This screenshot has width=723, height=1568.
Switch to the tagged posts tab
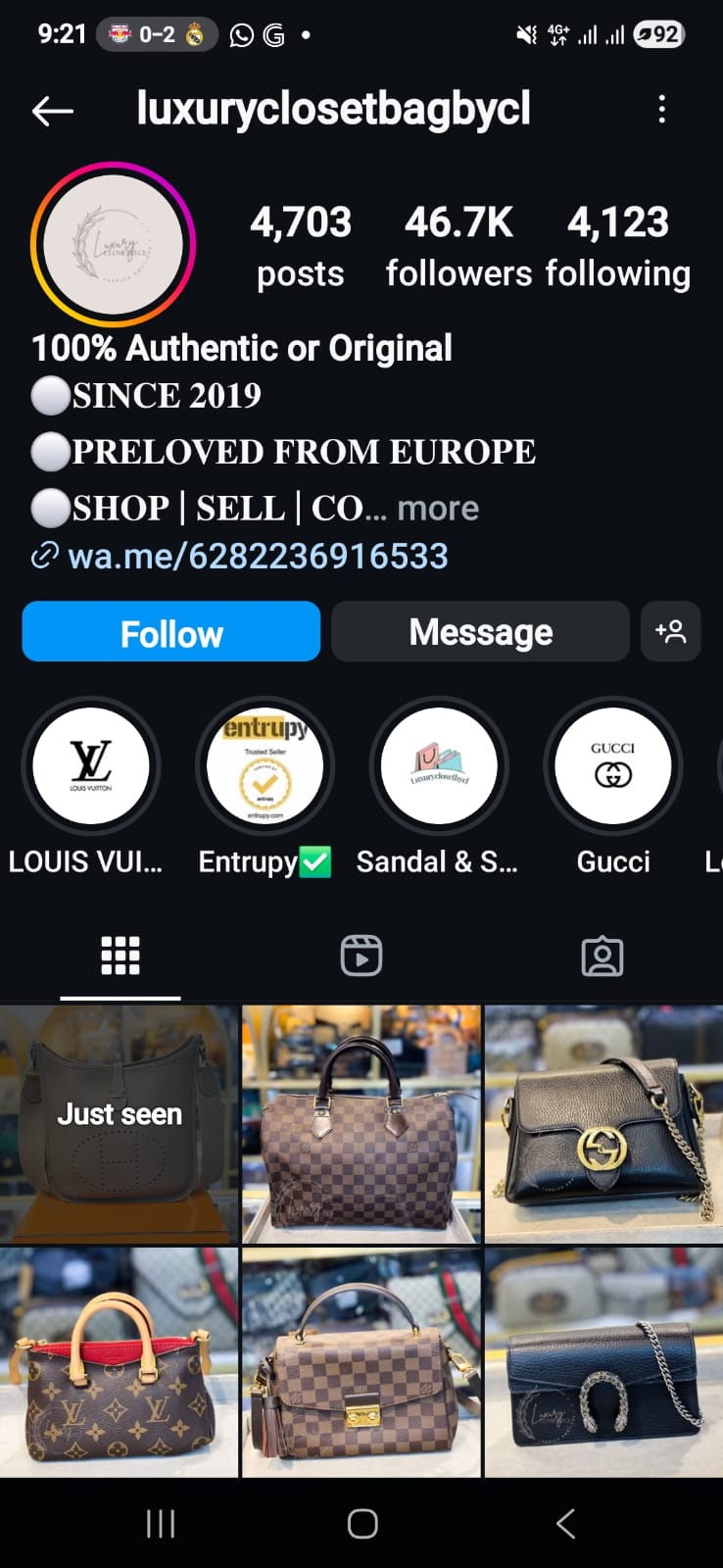(602, 955)
